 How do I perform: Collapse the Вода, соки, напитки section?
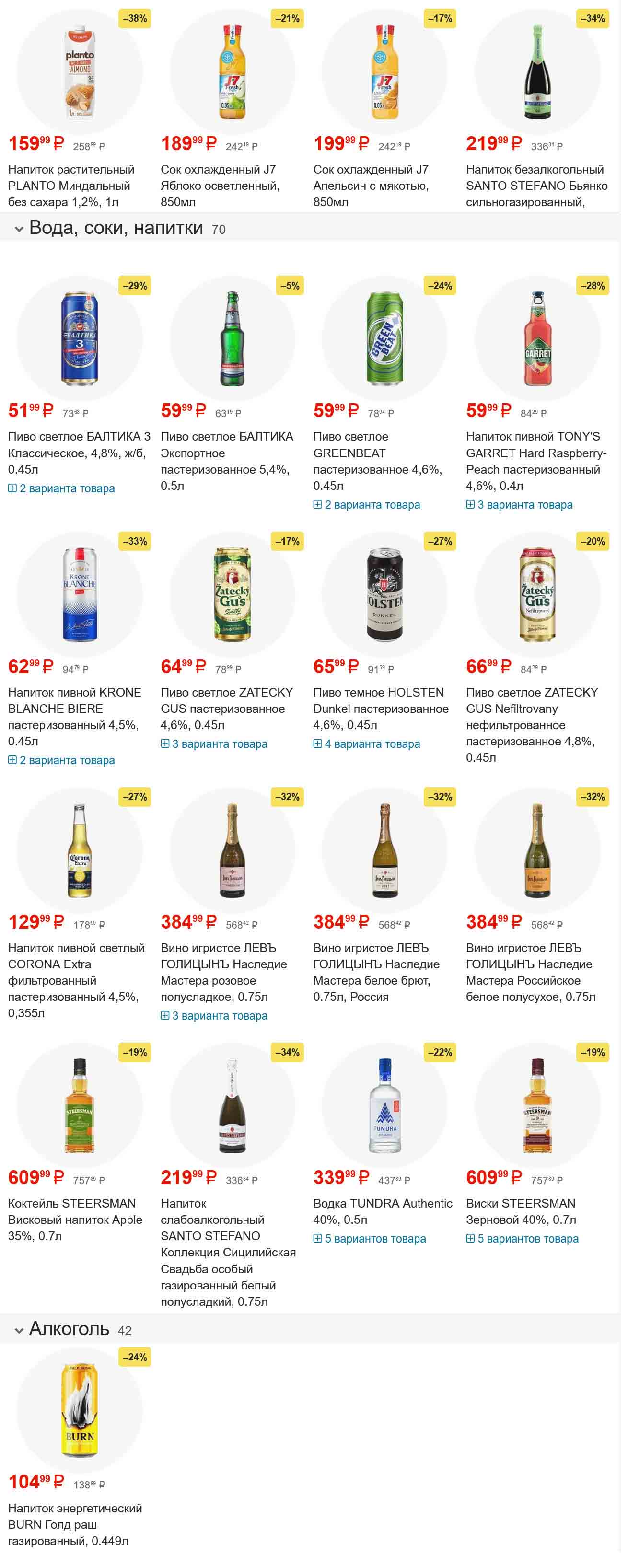click(19, 230)
